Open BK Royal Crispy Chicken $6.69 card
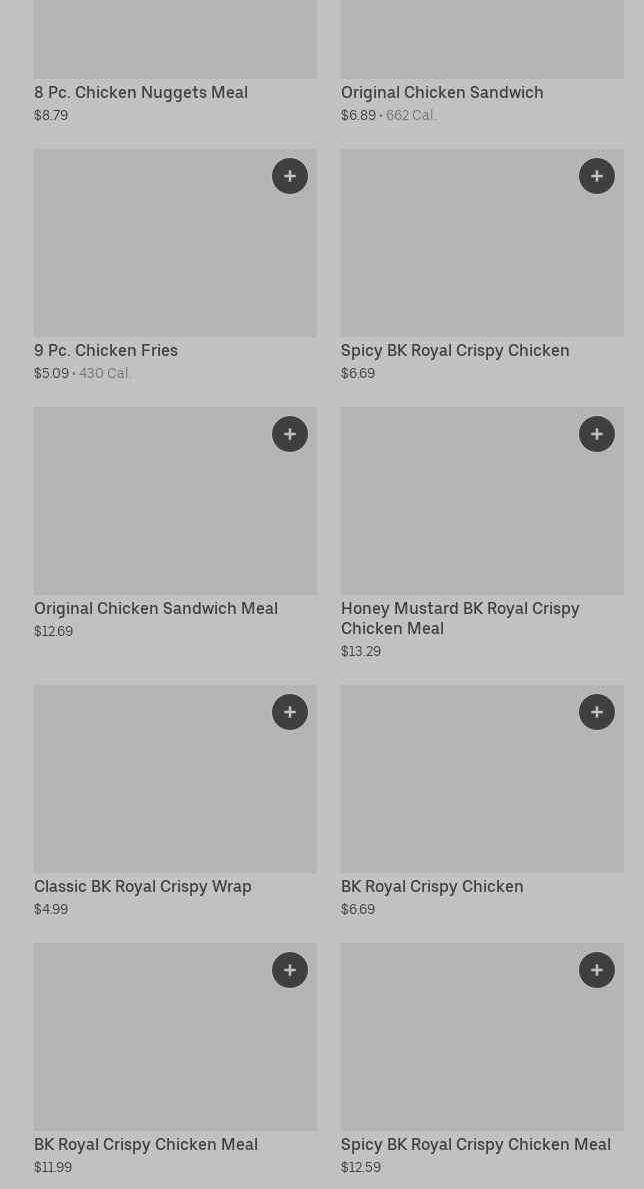The height and width of the screenshot is (1189, 644). tap(432, 886)
